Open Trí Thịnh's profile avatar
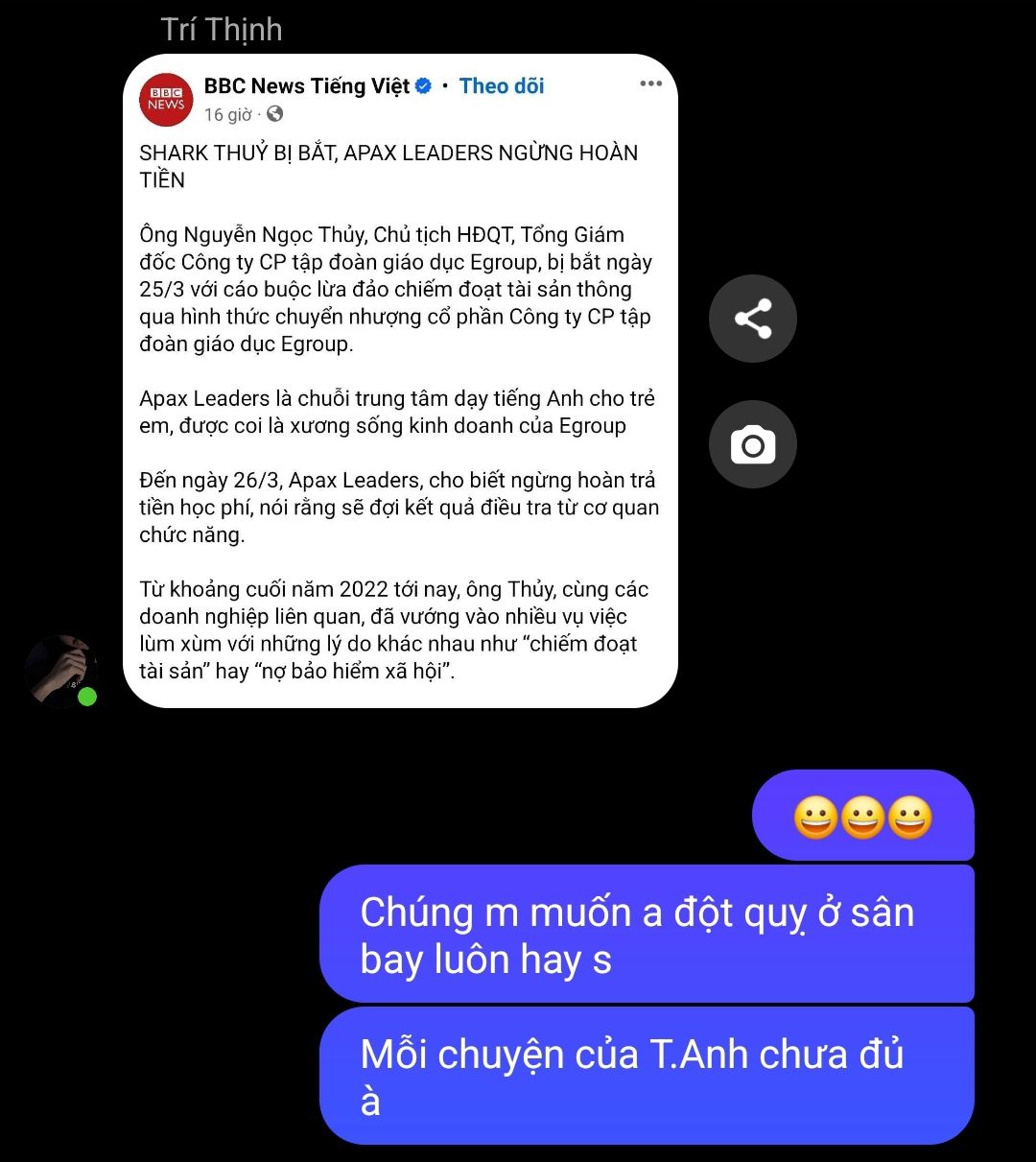This screenshot has height=1162, width=1036. pyautogui.click(x=61, y=670)
